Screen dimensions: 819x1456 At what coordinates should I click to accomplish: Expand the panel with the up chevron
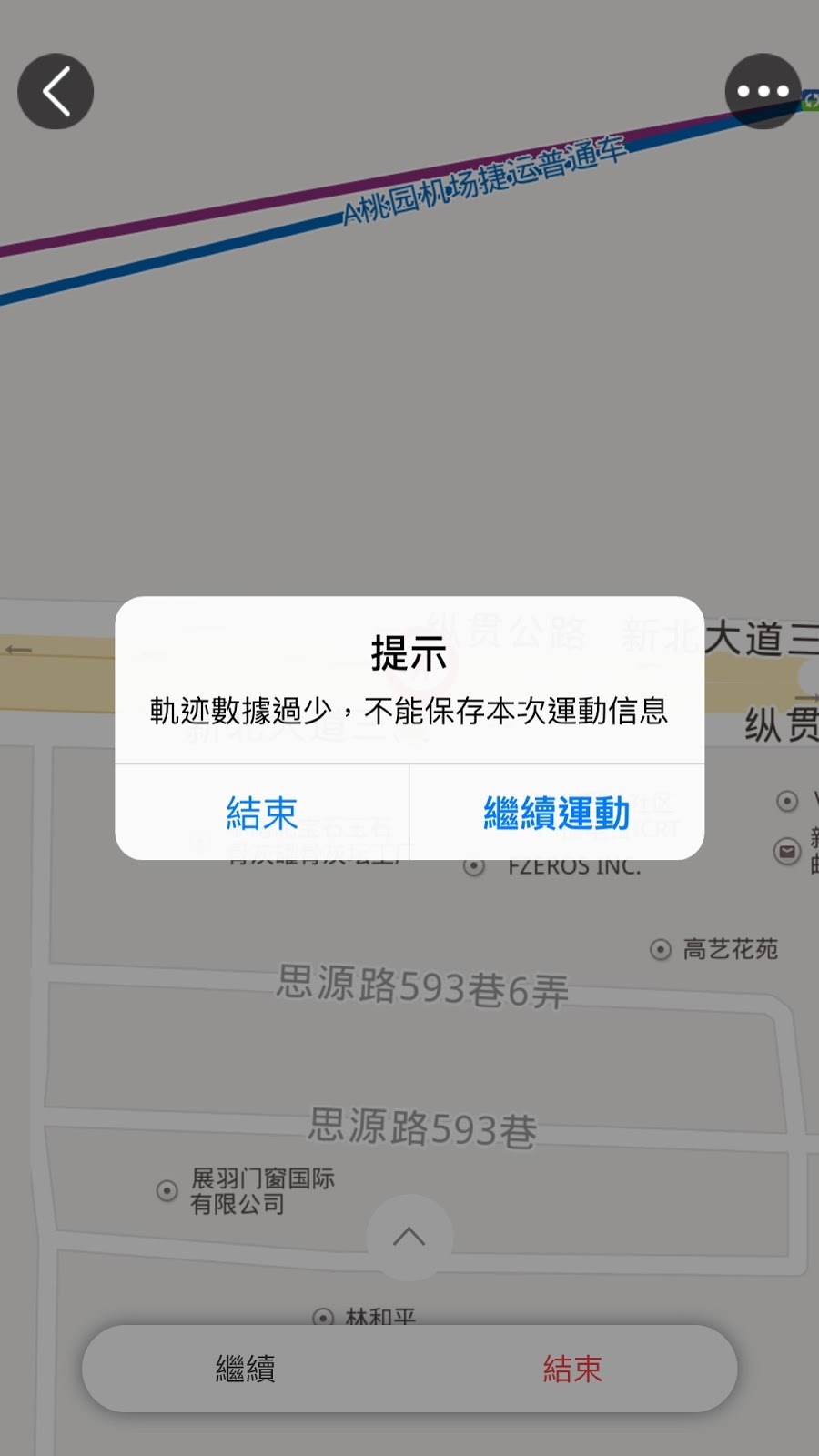click(x=409, y=1237)
